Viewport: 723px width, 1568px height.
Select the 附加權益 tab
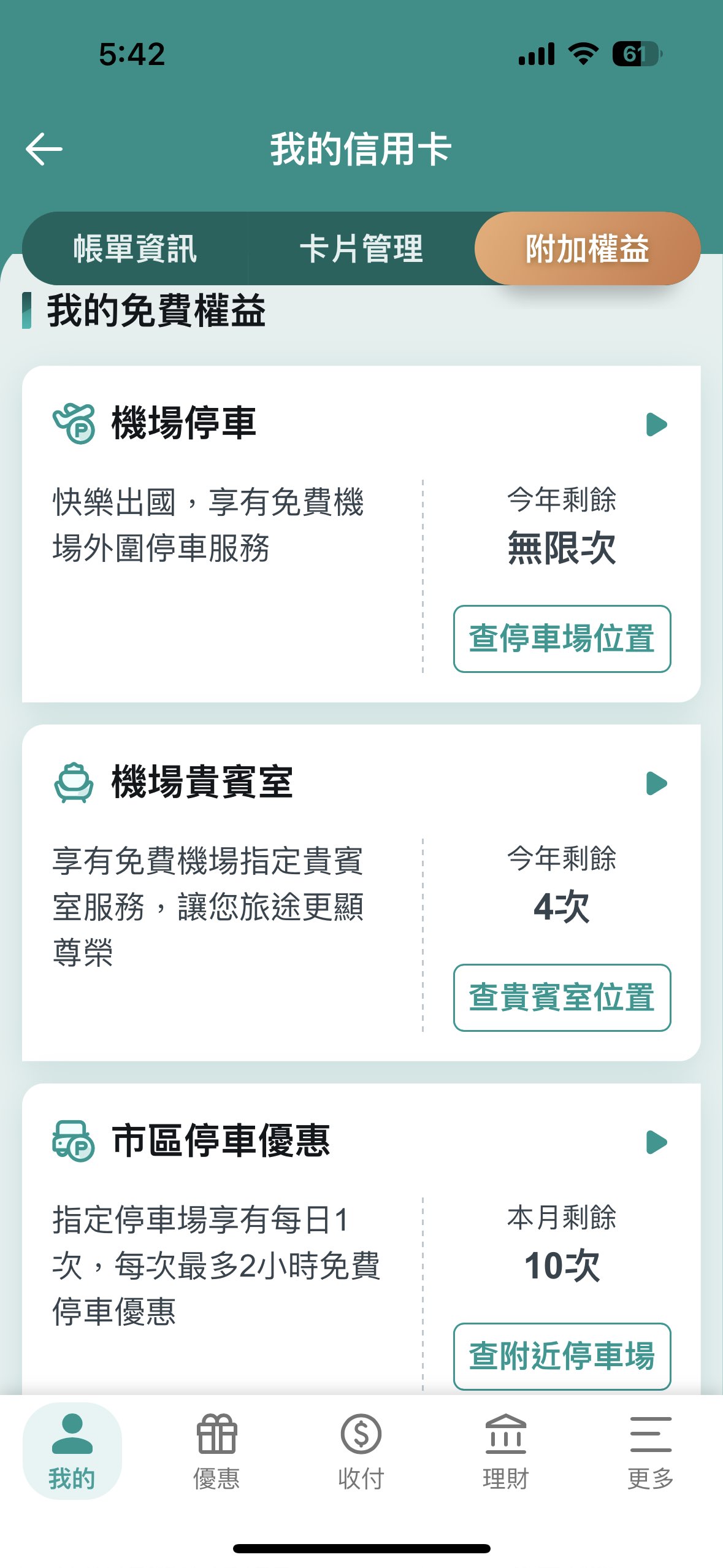[x=587, y=248]
